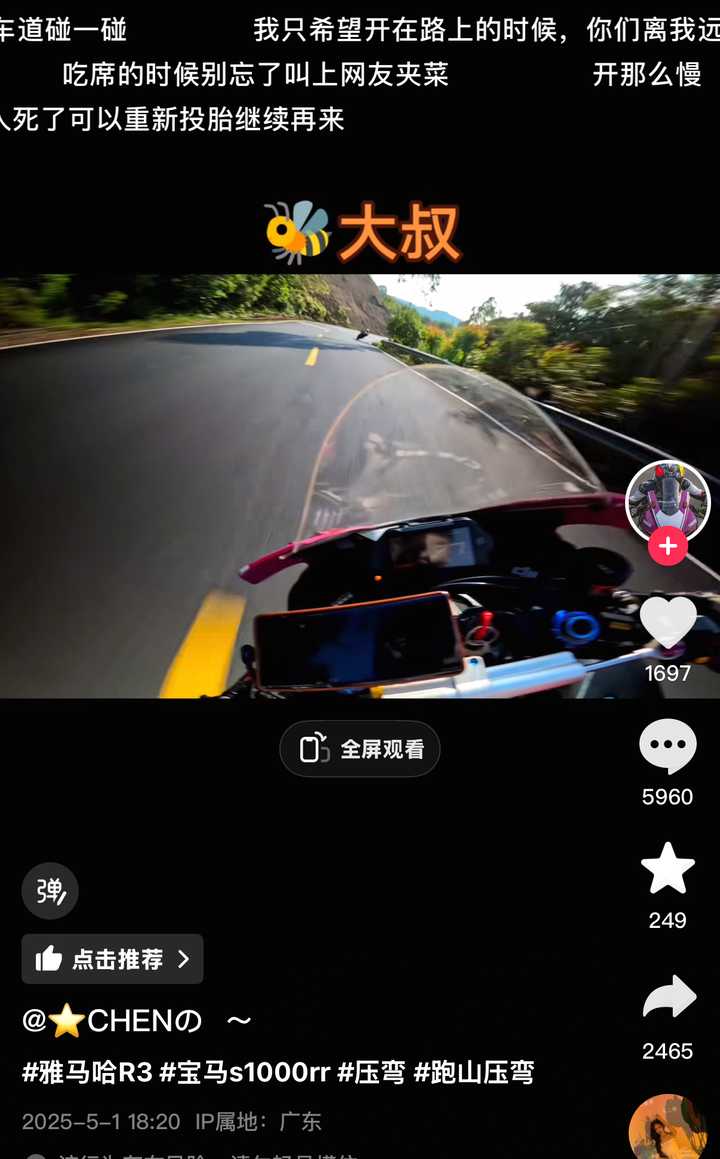Share this video via the arrow icon
The width and height of the screenshot is (720, 1159).
pyautogui.click(x=669, y=998)
